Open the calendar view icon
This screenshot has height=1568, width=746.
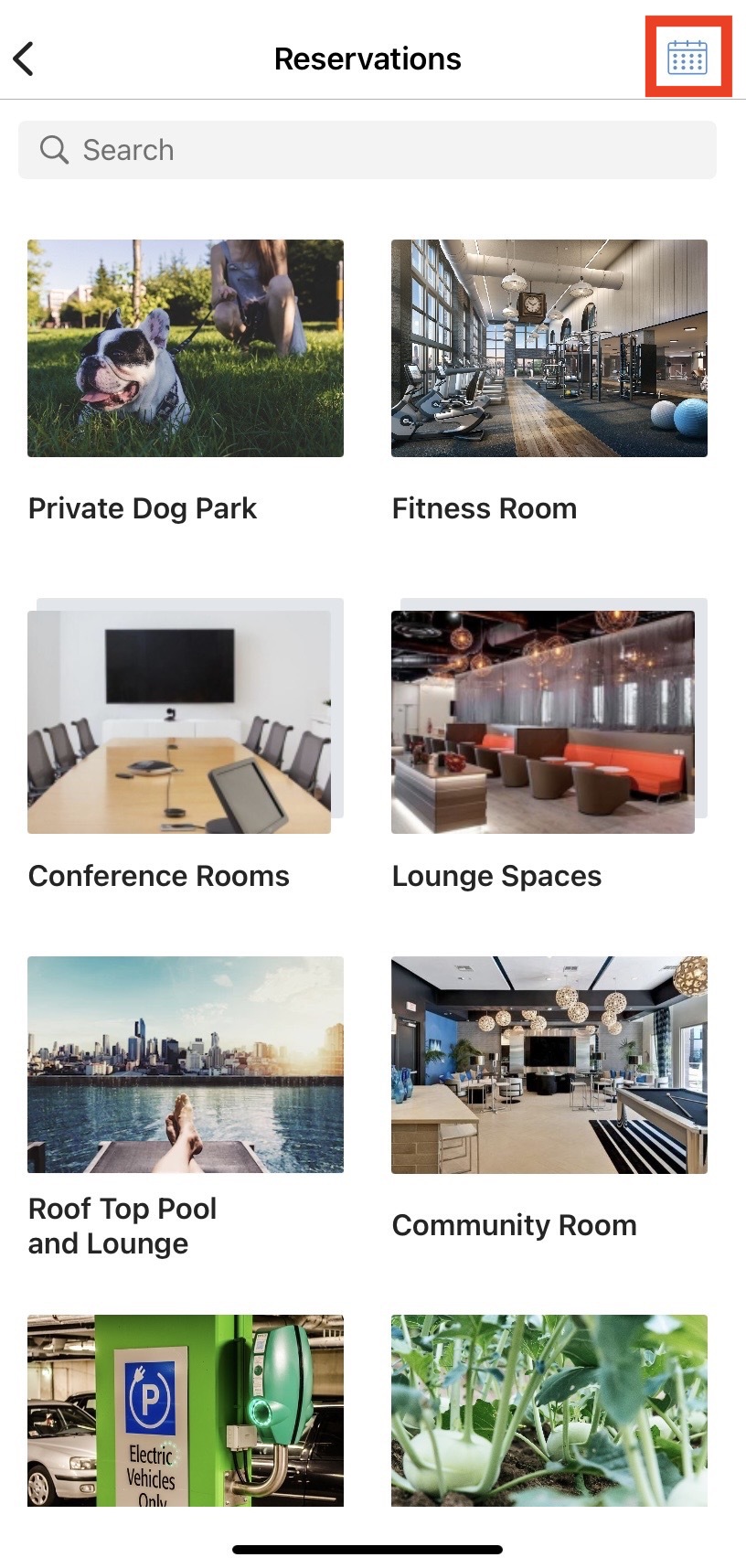(687, 58)
